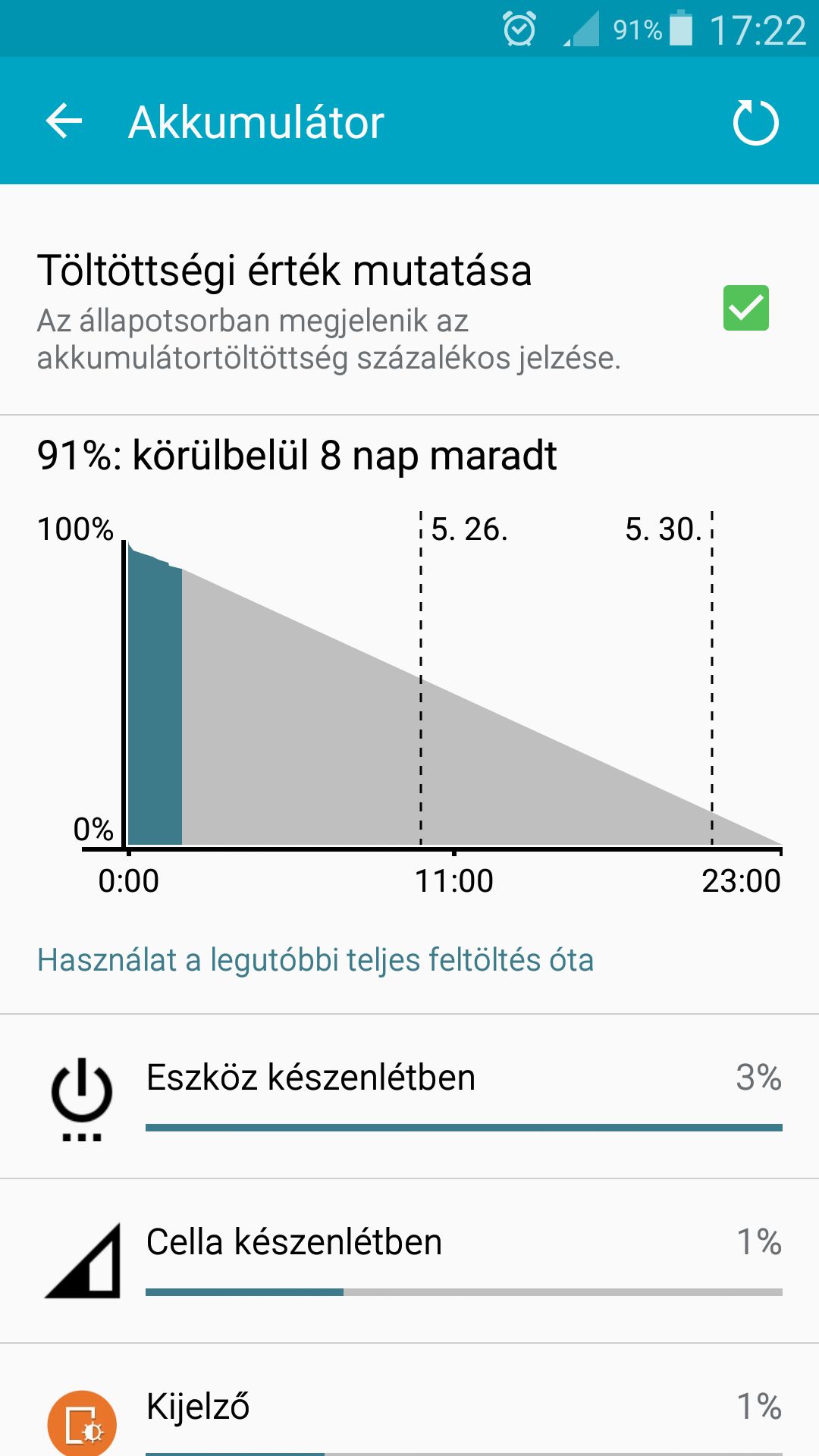Viewport: 819px width, 1456px height.
Task: Refresh the battery usage data
Action: pyautogui.click(x=755, y=122)
